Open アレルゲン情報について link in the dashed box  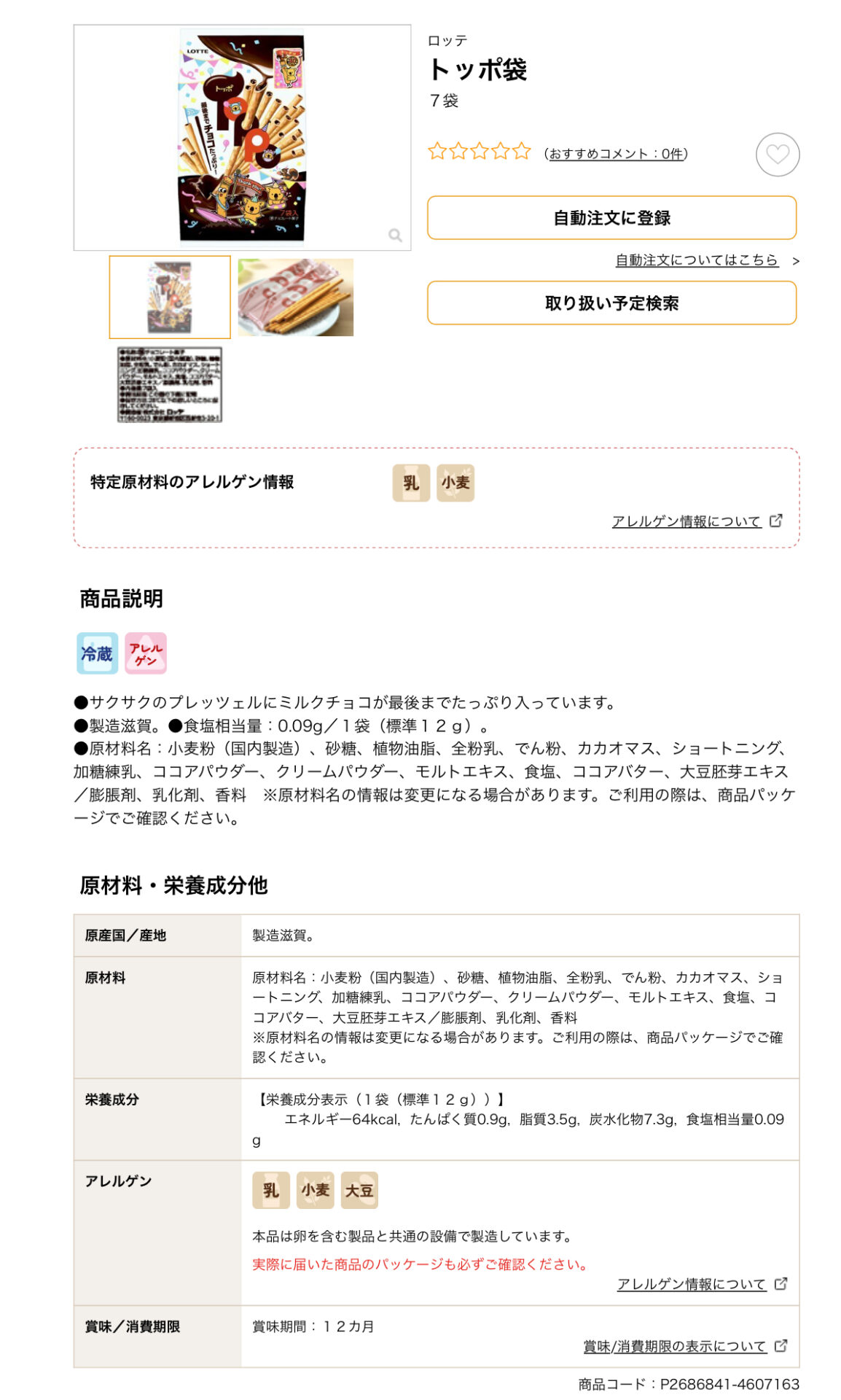click(x=686, y=521)
